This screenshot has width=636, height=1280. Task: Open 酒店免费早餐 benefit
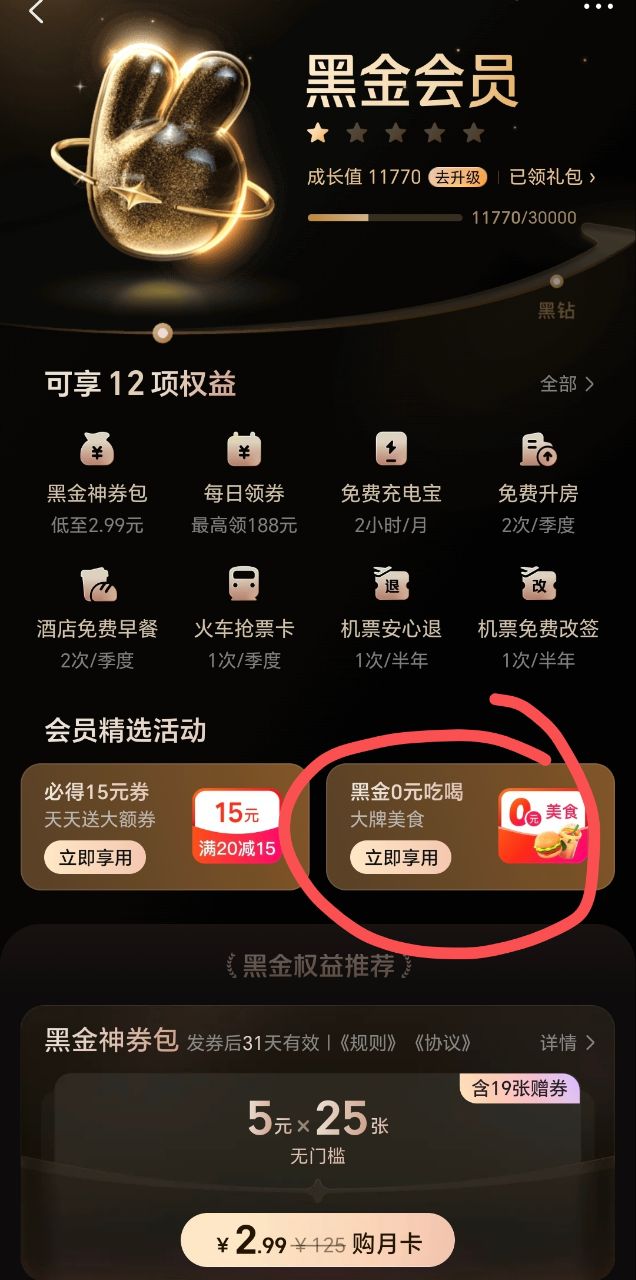tap(97, 608)
